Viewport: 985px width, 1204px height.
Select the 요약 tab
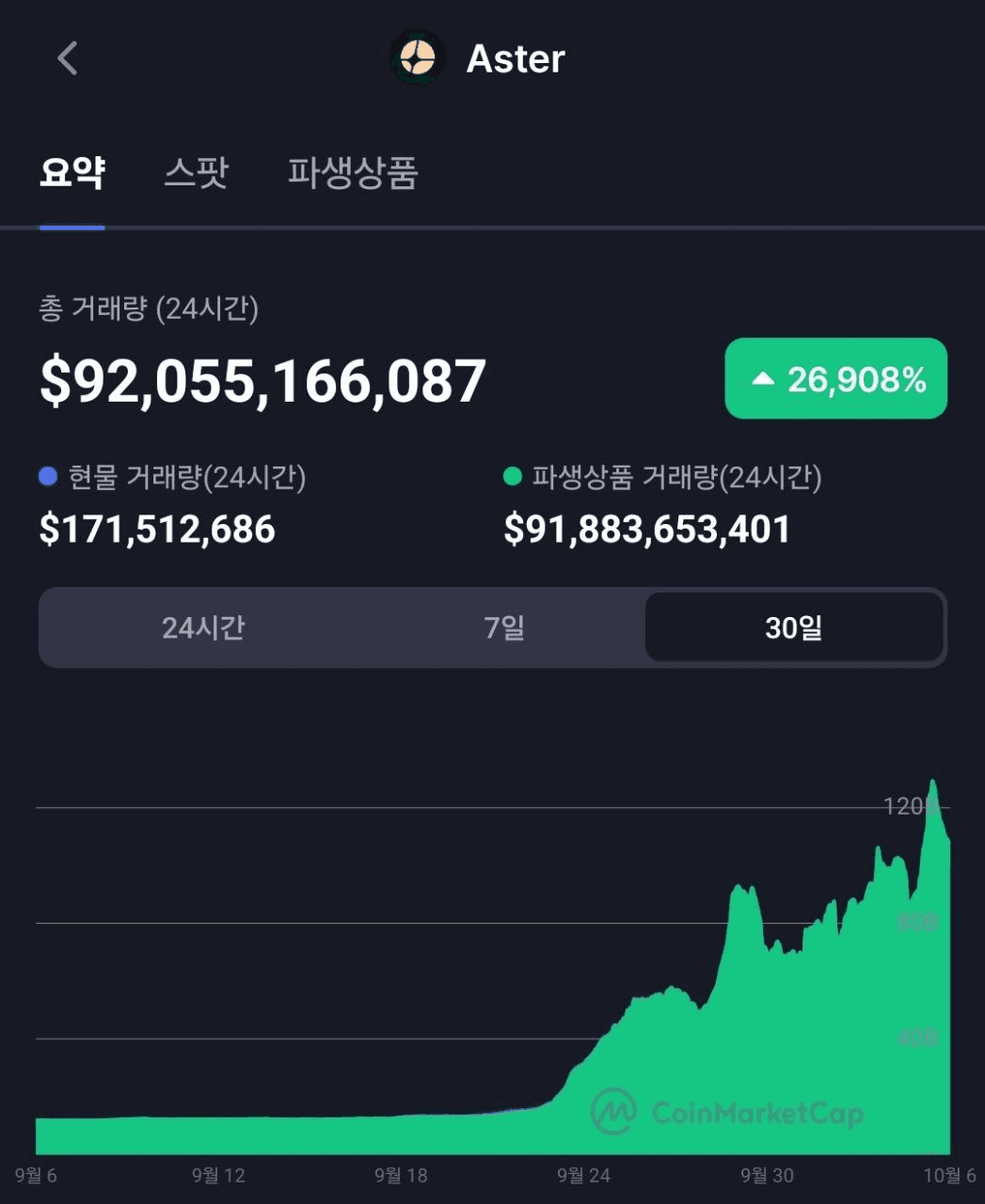tap(72, 173)
